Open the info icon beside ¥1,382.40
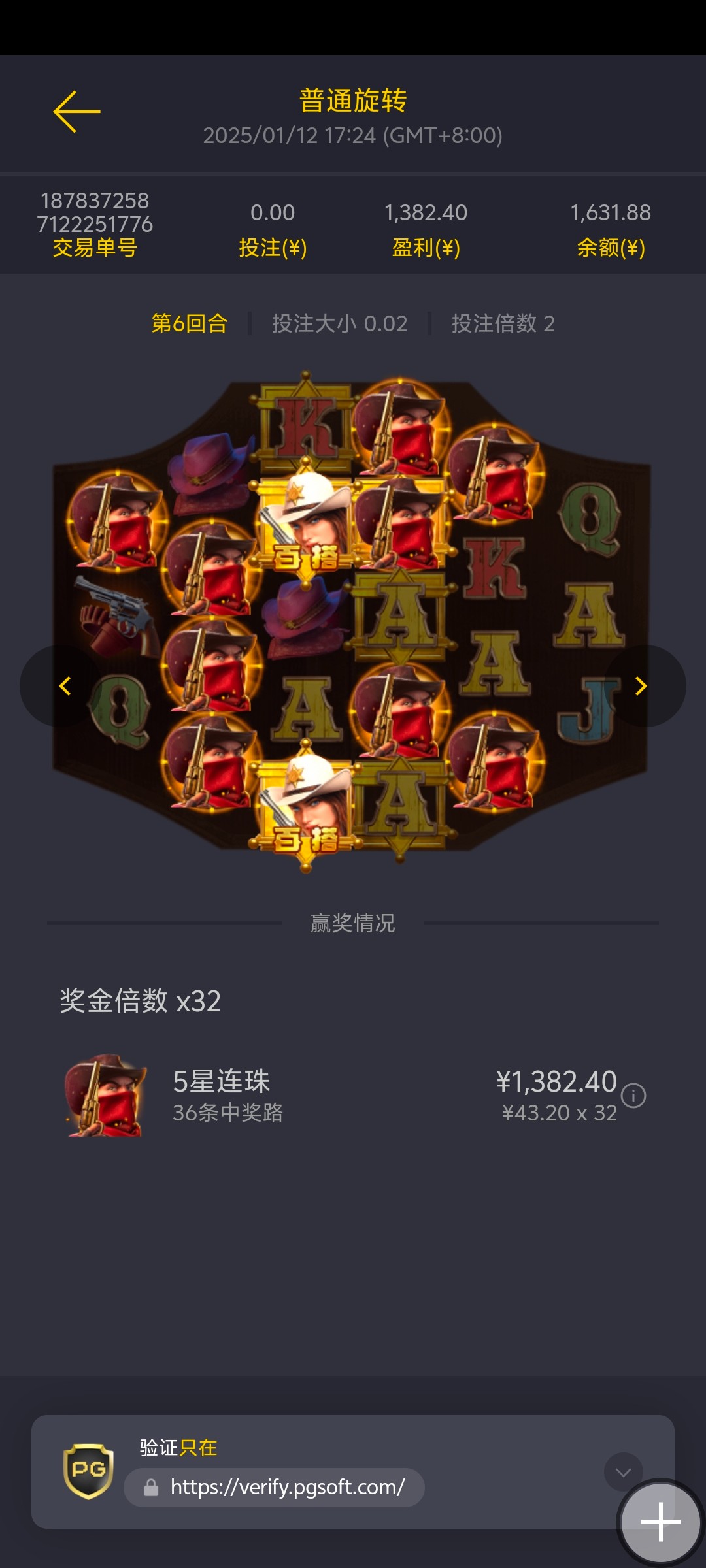This screenshot has width=706, height=1568. [x=633, y=1096]
